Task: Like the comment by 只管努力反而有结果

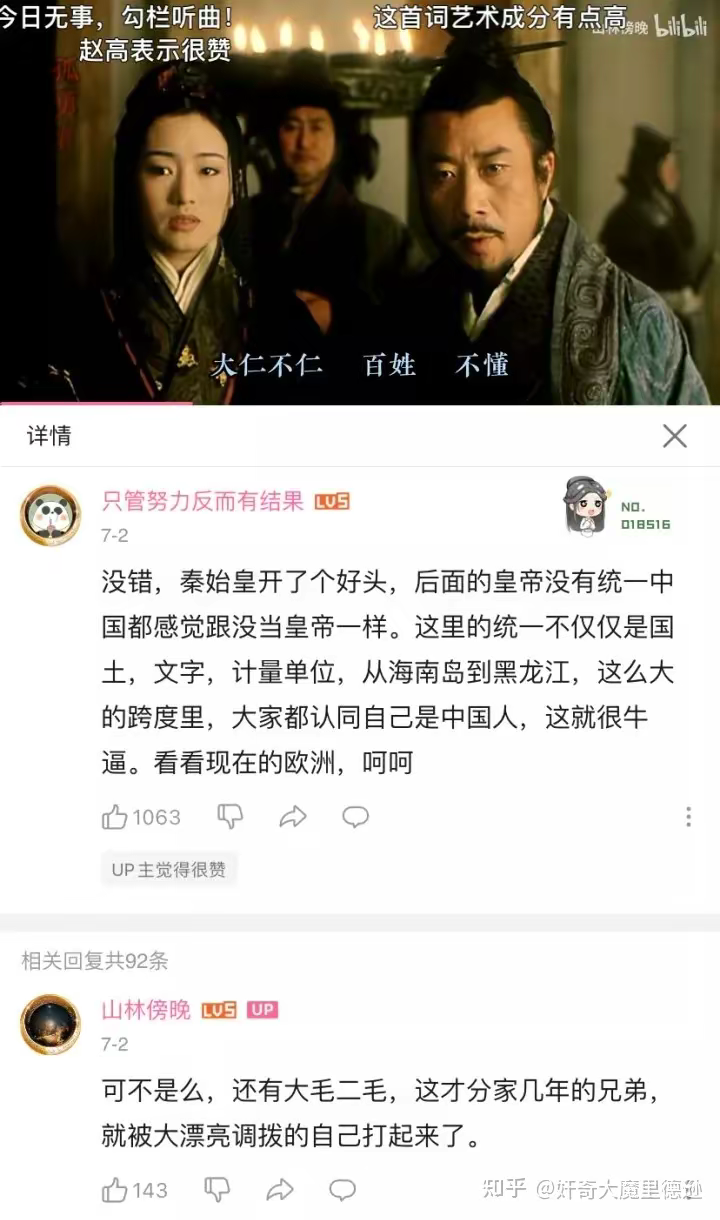Action: click(116, 817)
